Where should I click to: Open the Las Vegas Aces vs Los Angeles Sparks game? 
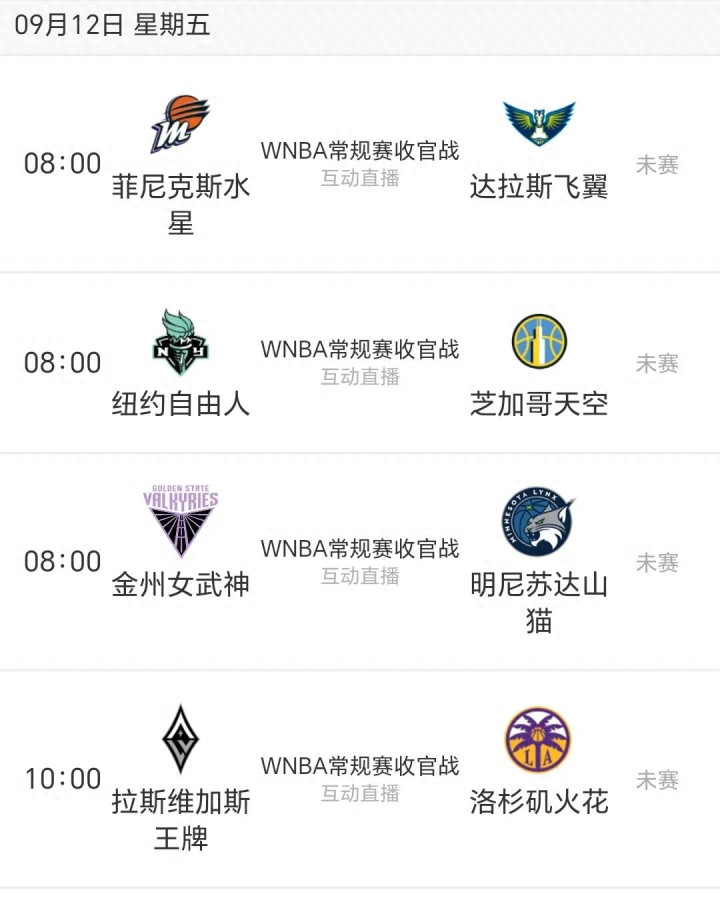click(x=360, y=778)
